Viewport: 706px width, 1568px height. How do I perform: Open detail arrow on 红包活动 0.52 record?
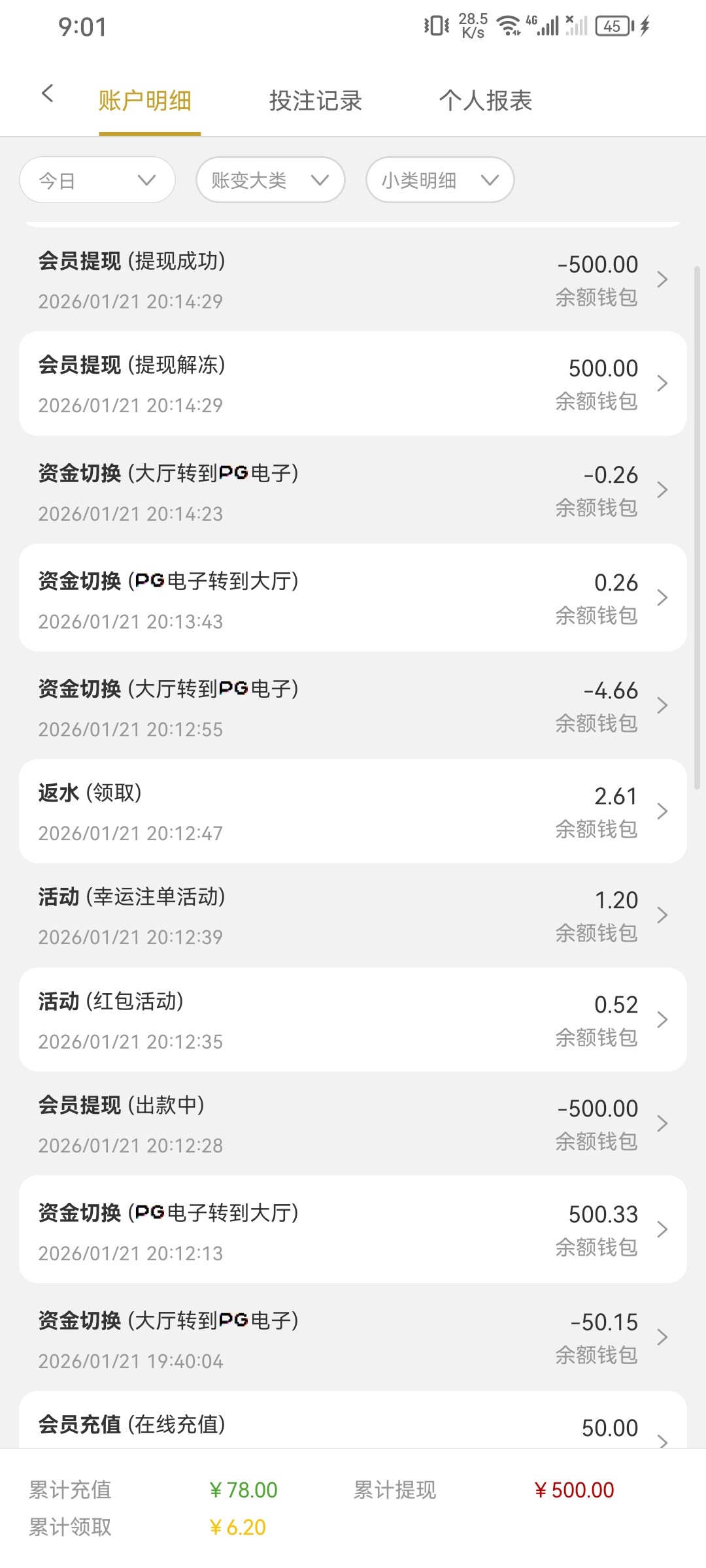[662, 1020]
